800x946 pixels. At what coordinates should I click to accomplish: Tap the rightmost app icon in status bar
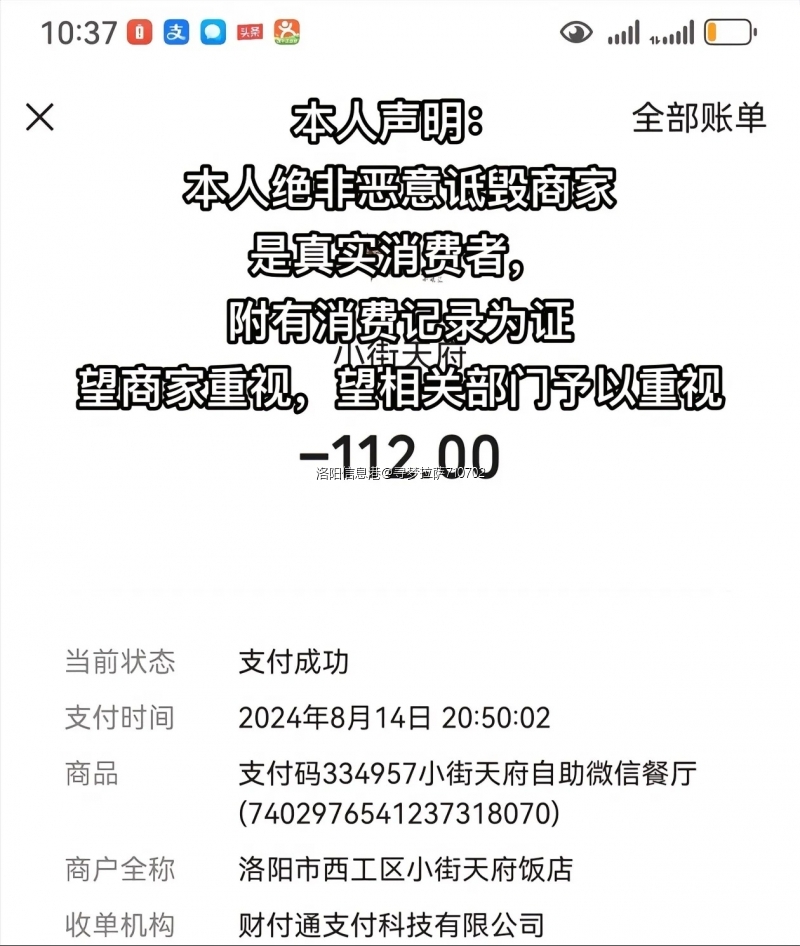287,31
